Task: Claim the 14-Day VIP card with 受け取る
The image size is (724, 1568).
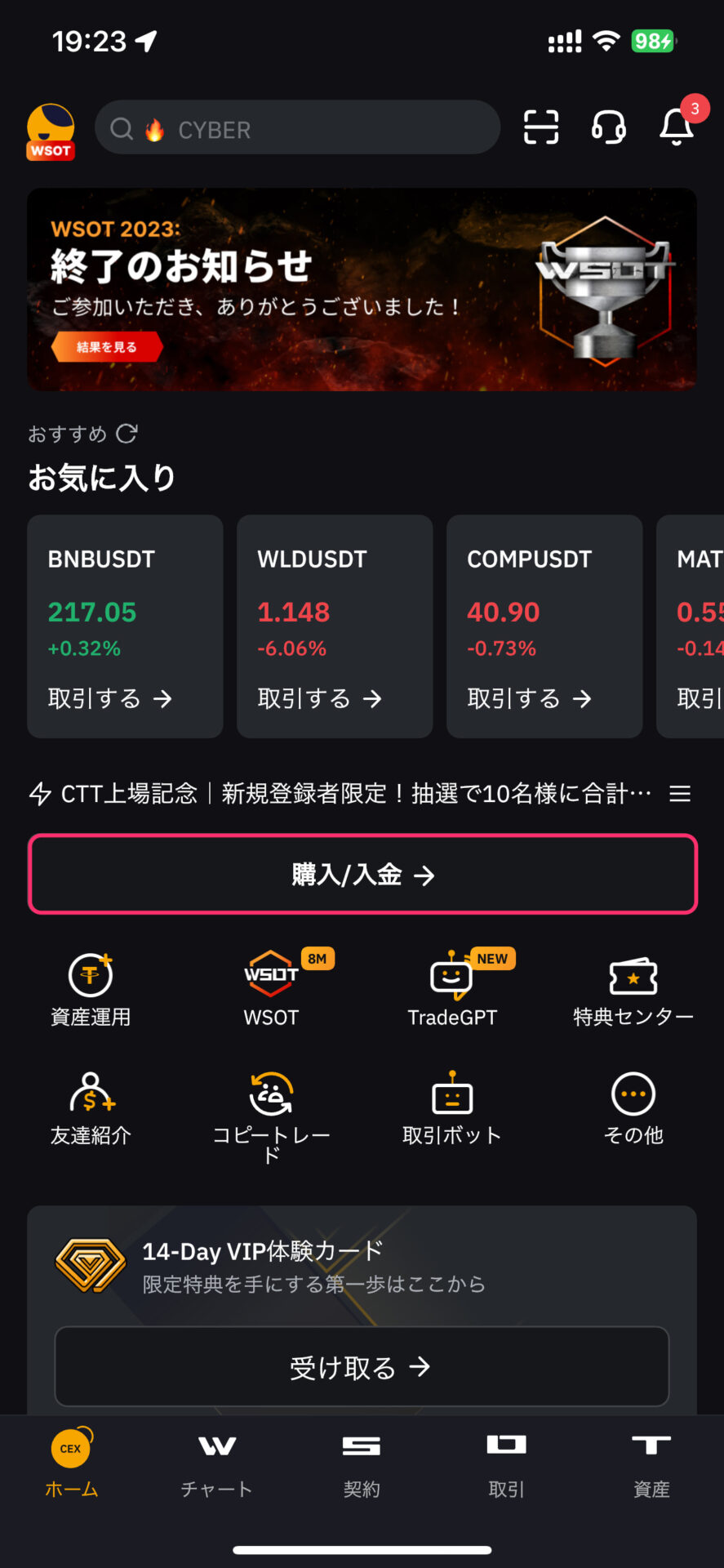Action: pos(362,1367)
